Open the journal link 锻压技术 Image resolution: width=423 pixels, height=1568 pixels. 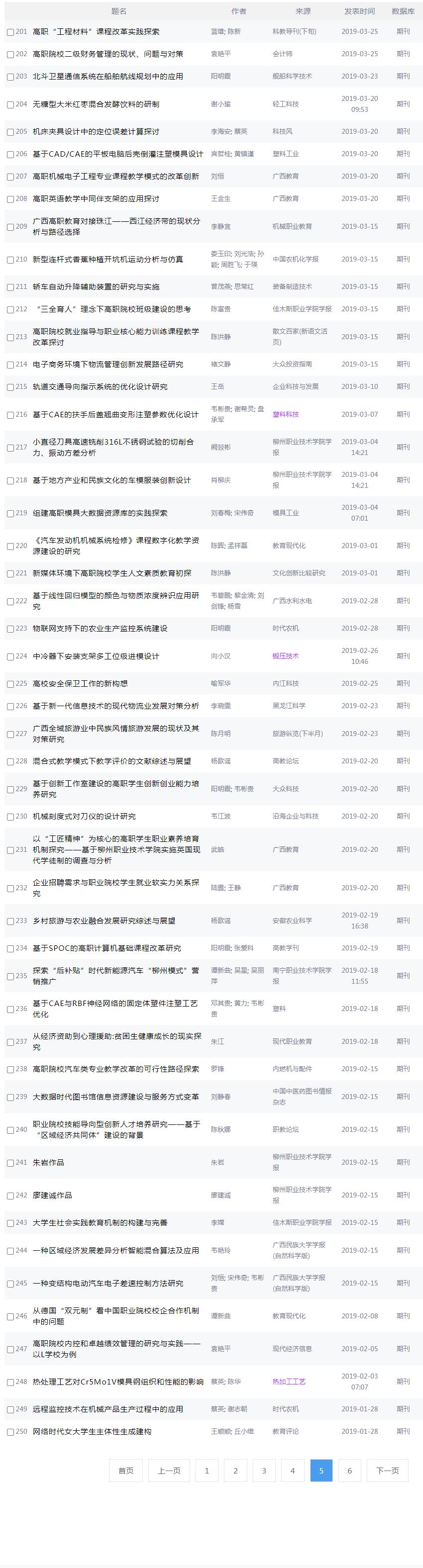285,655
